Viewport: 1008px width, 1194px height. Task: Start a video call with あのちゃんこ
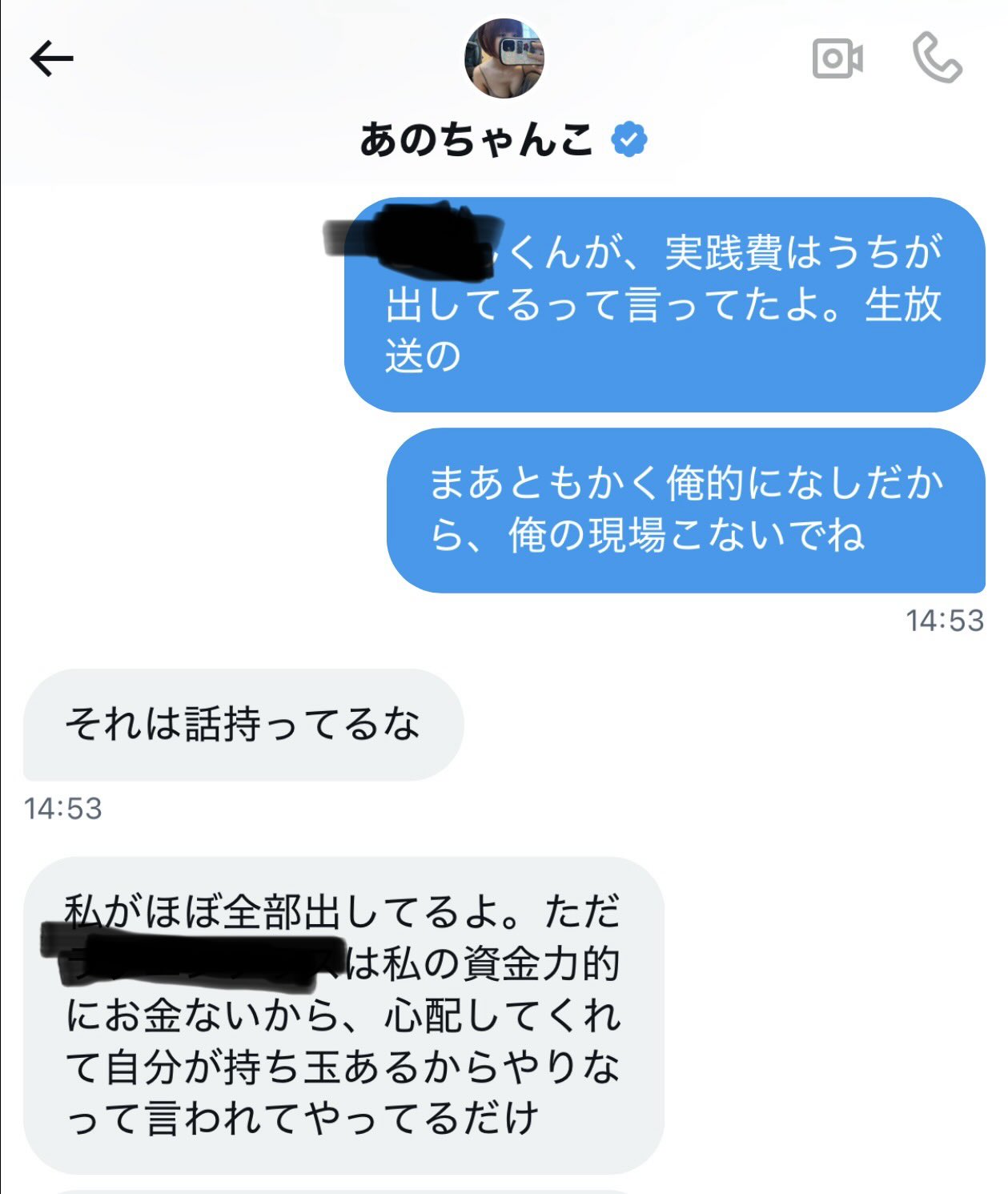(837, 58)
